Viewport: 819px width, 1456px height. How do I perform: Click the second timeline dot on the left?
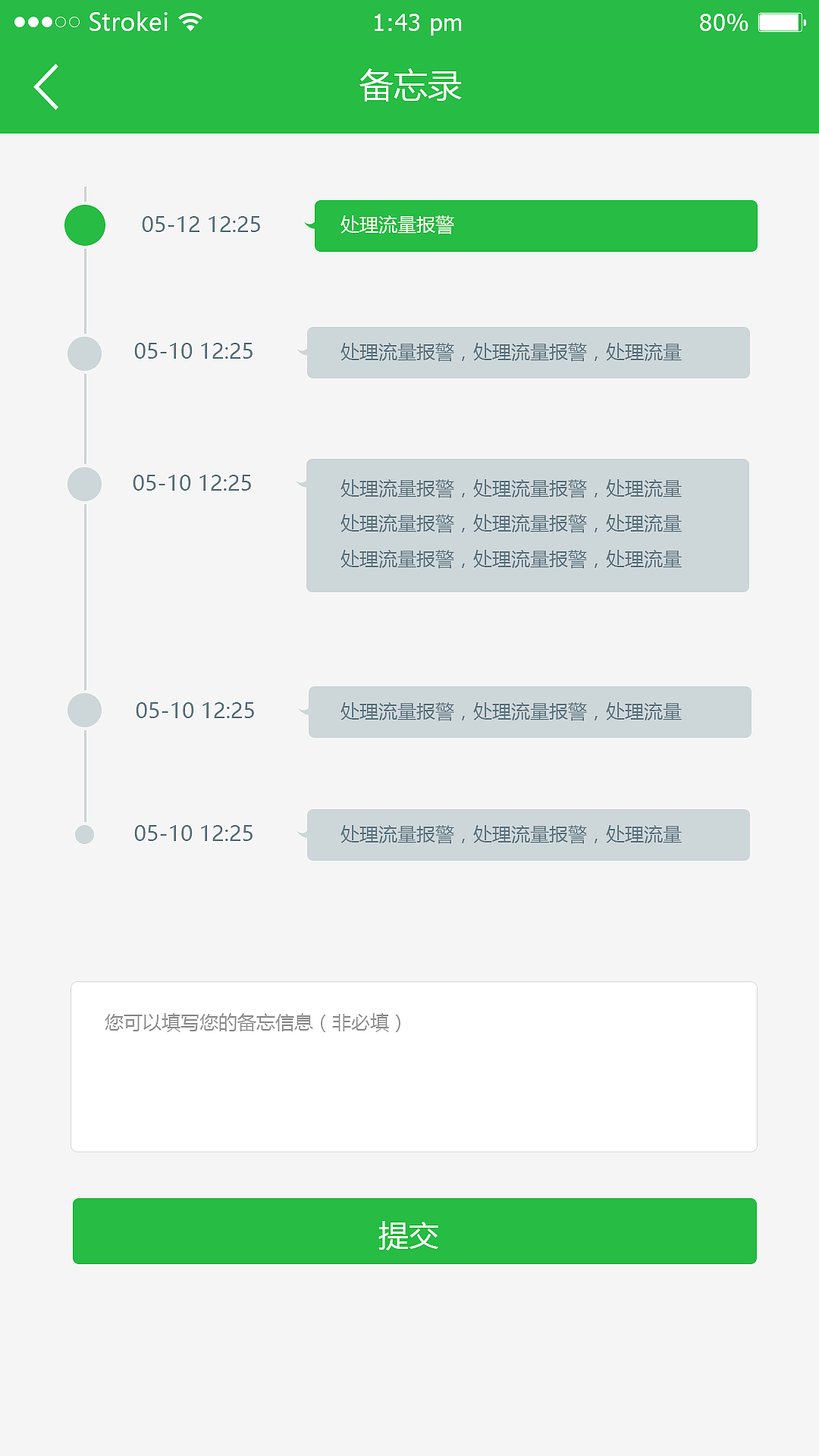point(84,353)
